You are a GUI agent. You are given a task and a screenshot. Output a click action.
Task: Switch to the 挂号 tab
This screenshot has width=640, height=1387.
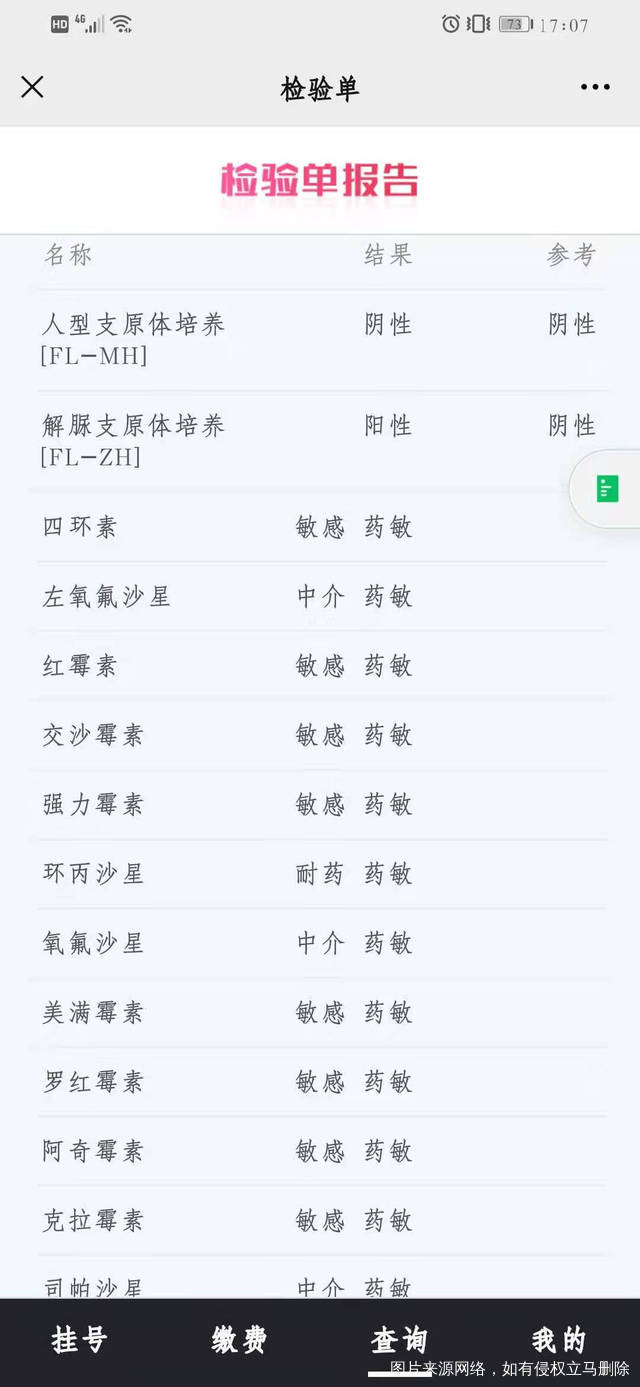tap(79, 1340)
